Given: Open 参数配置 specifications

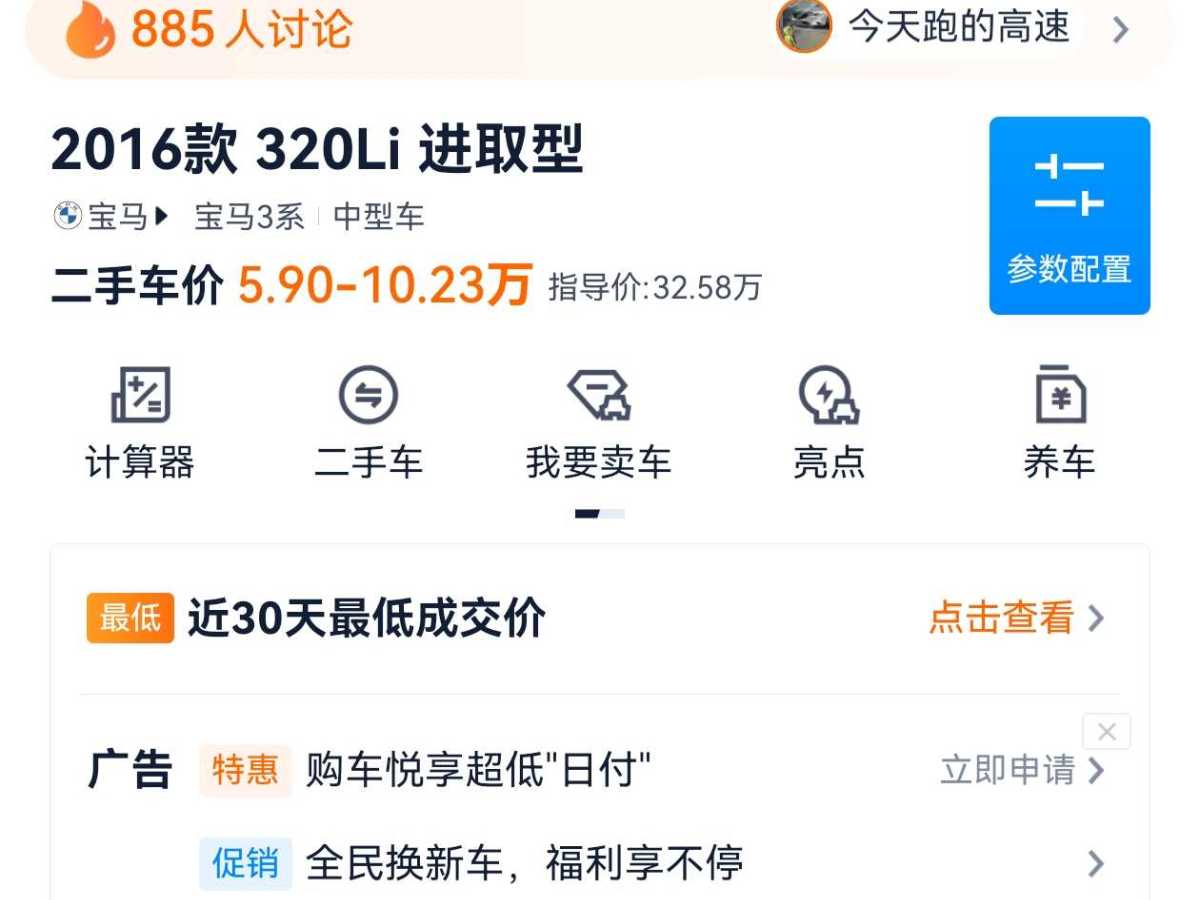Looking at the screenshot, I should 1069,216.
